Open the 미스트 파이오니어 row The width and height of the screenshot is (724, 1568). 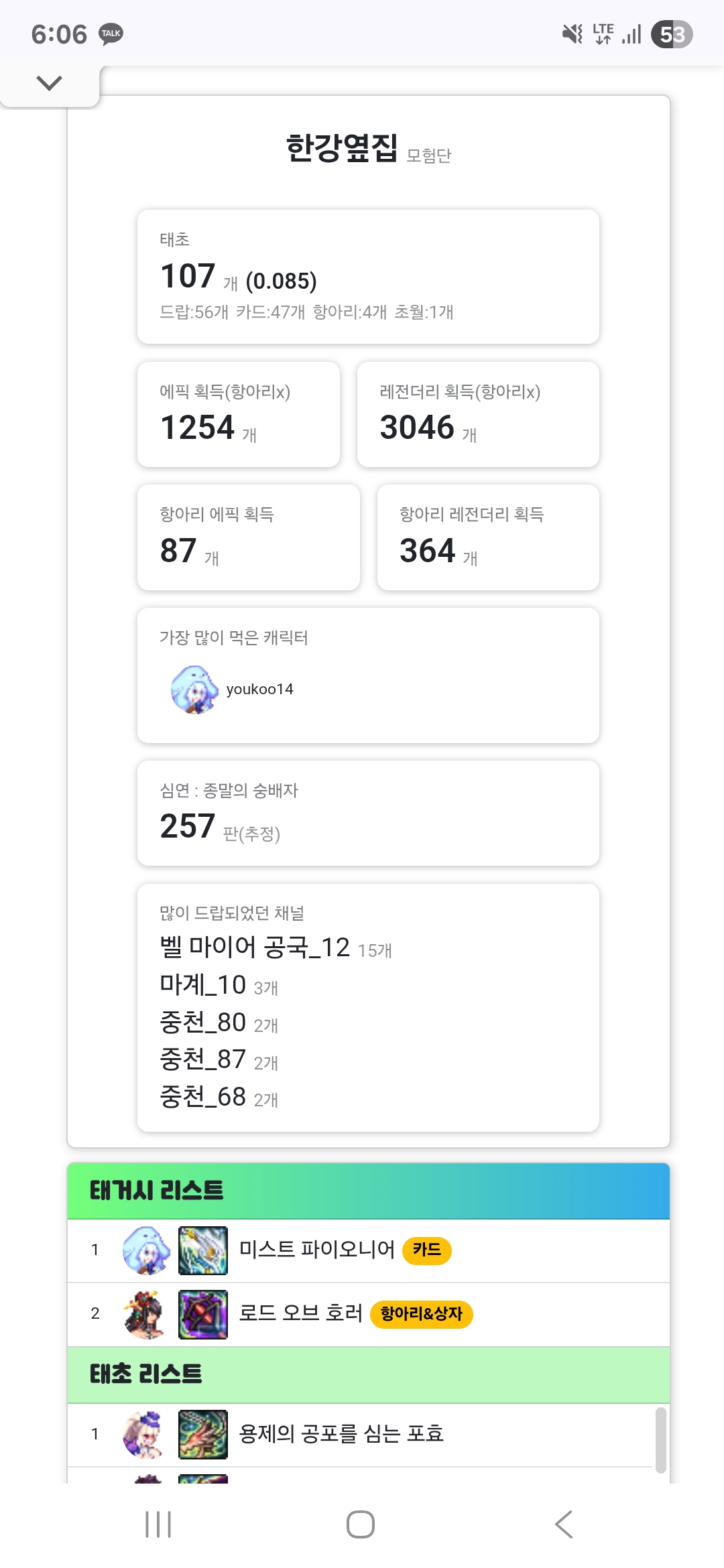369,1250
